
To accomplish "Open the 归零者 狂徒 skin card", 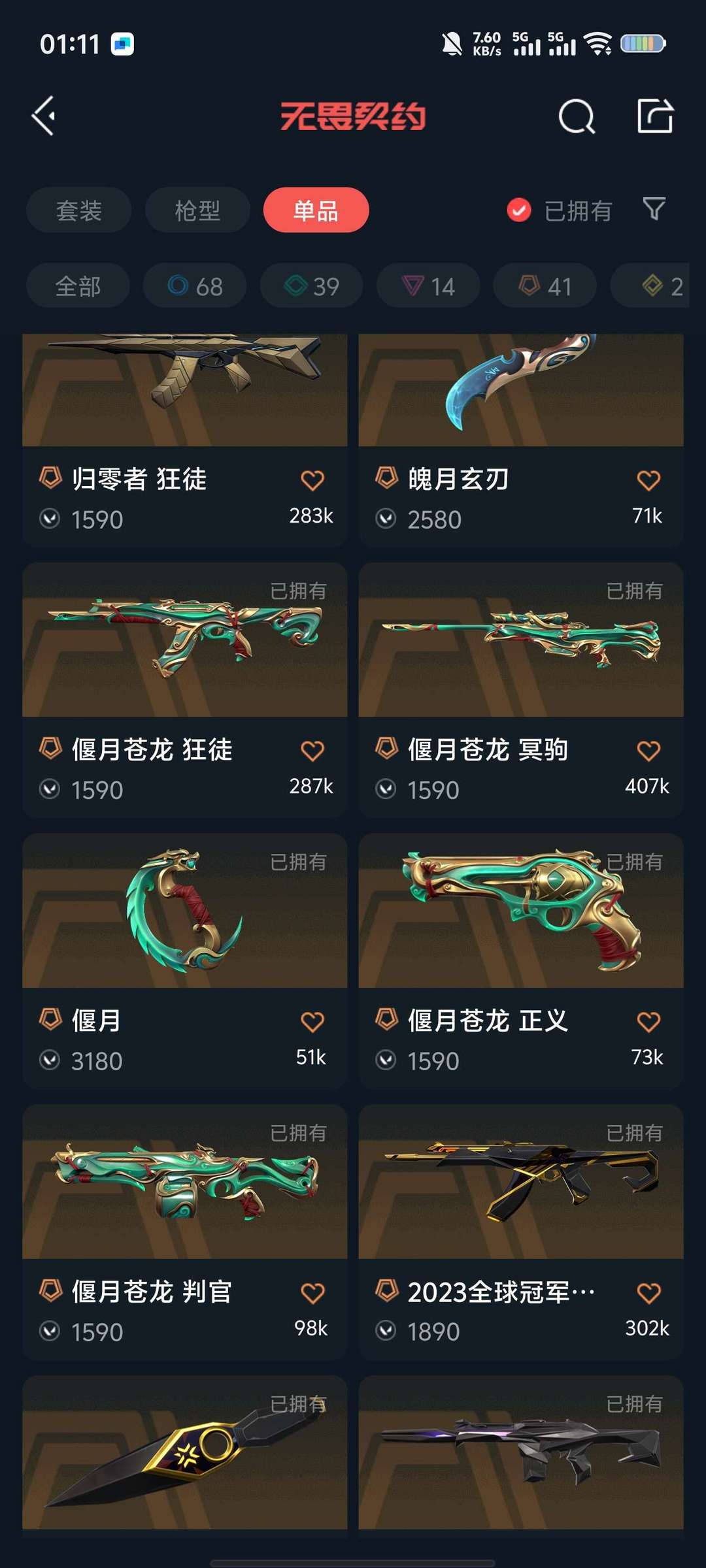I will (185, 440).
